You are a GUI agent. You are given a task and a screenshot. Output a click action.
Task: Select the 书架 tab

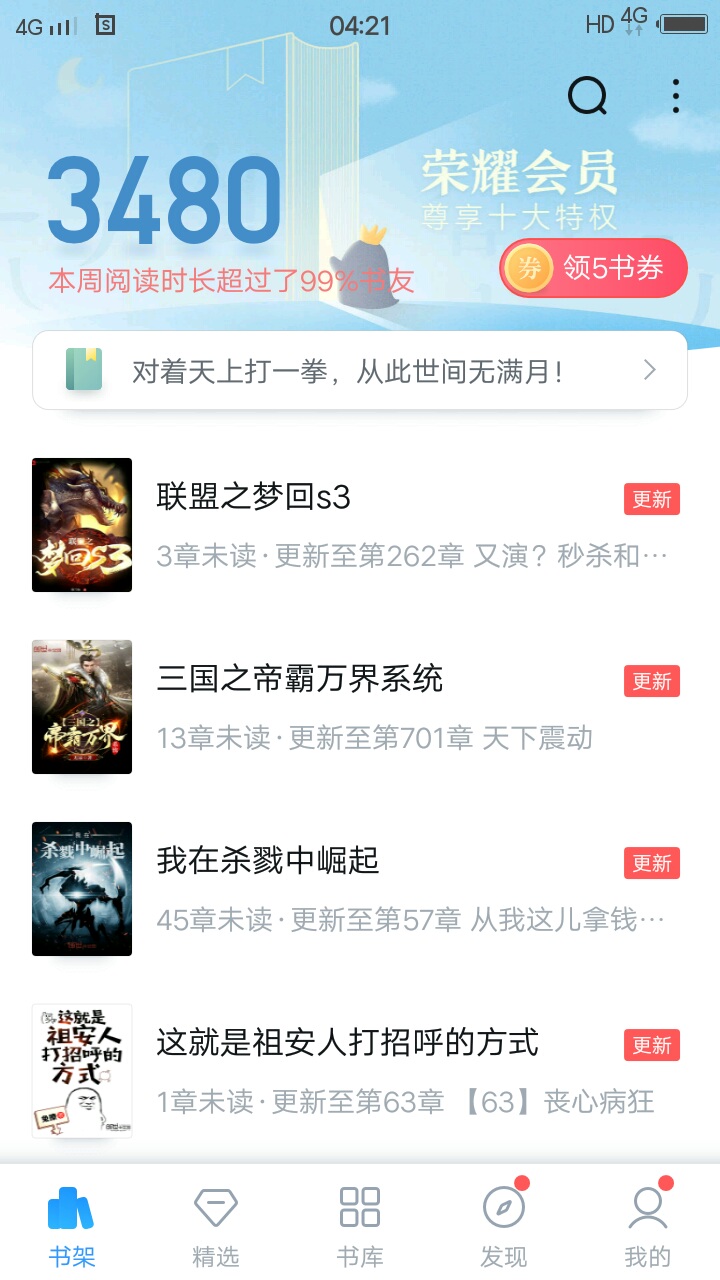72,1226
